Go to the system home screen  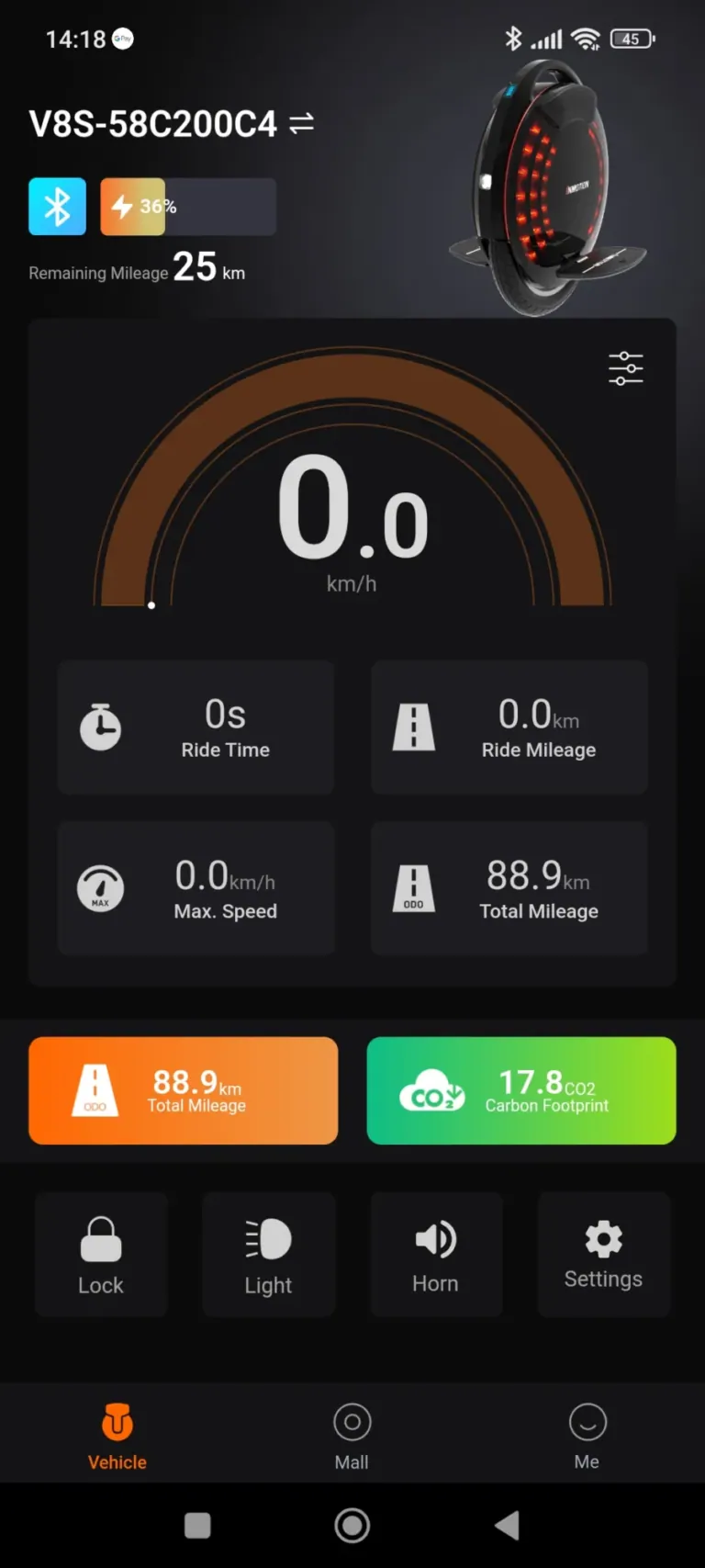352,1526
